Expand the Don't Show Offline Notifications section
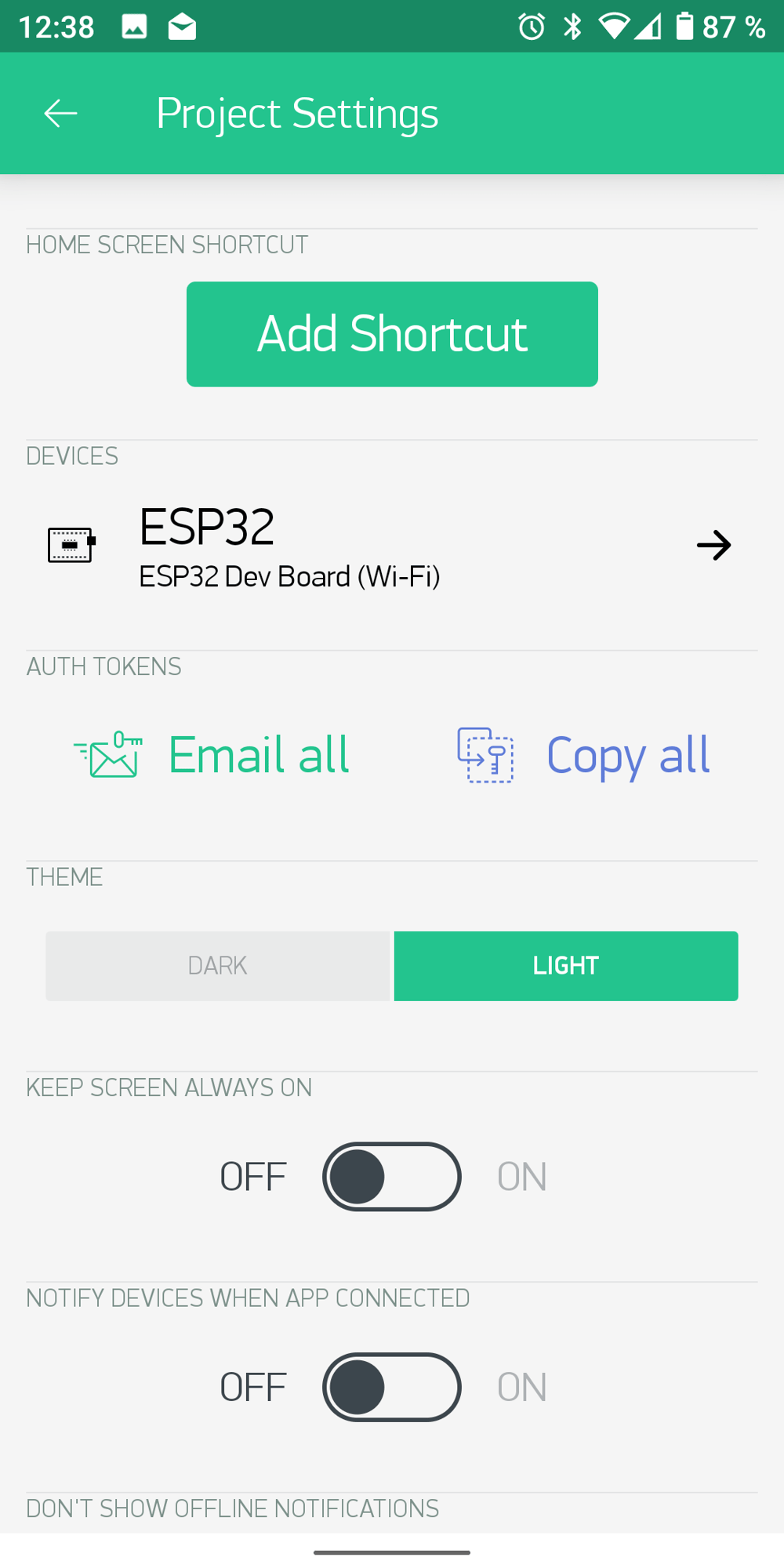 click(233, 1508)
